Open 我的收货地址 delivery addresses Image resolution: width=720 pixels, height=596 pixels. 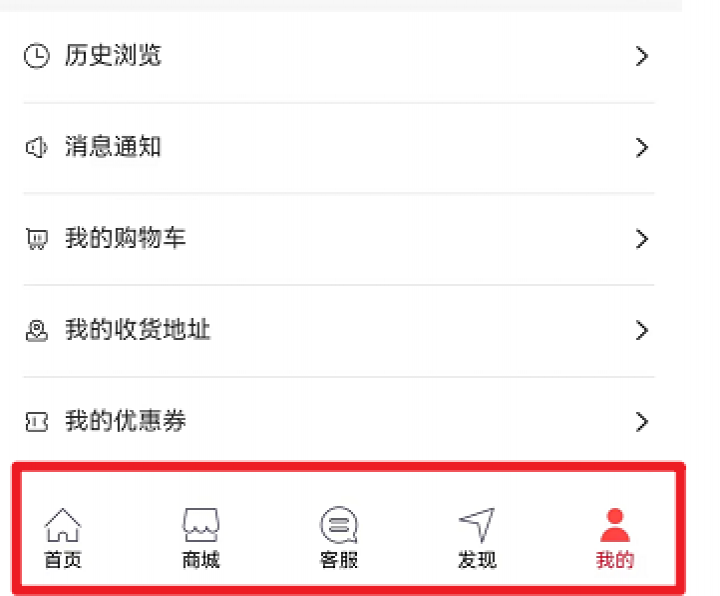tap(137, 330)
